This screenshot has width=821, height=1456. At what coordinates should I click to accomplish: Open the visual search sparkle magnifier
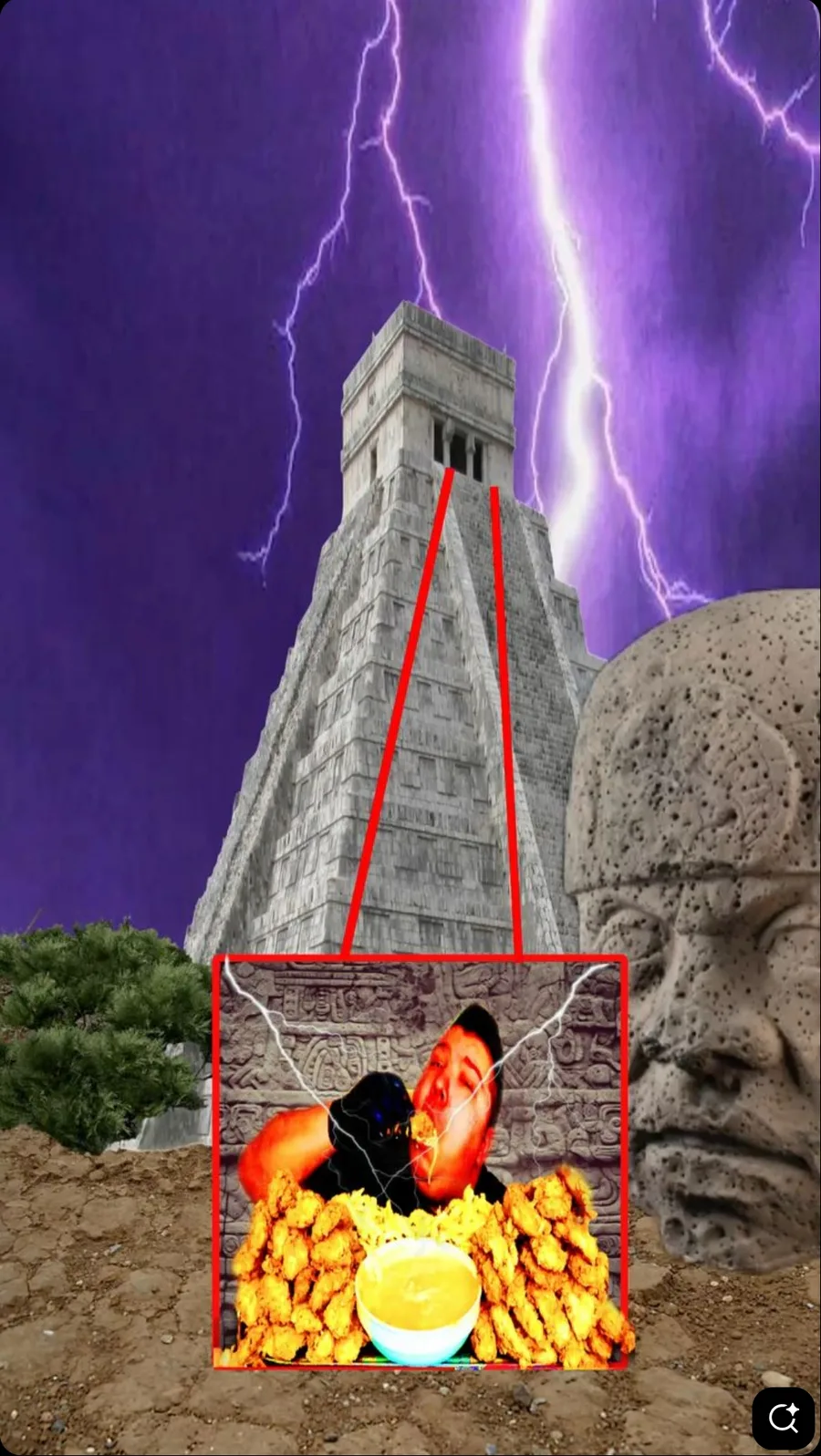tap(783, 1418)
